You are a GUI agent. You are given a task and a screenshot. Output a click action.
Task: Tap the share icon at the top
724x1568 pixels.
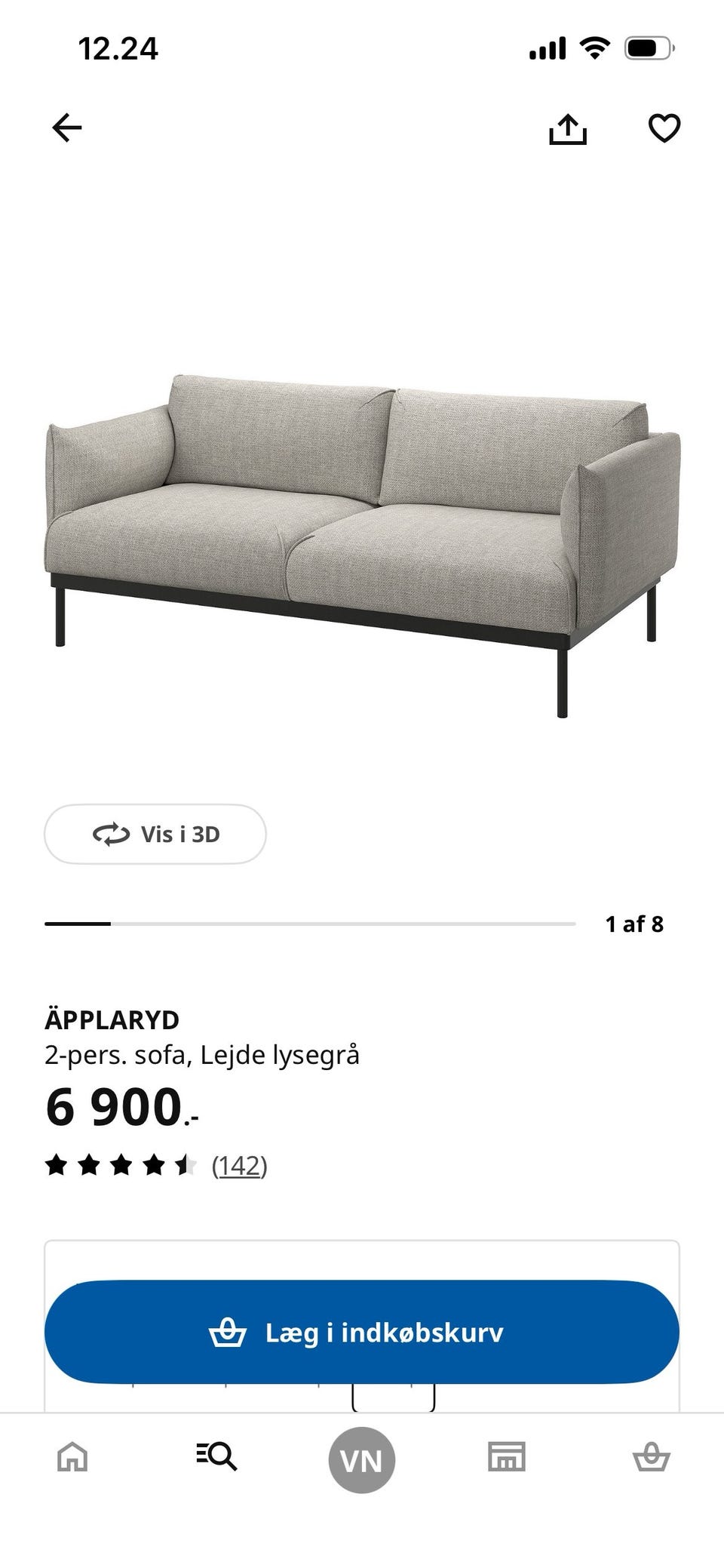(x=569, y=128)
